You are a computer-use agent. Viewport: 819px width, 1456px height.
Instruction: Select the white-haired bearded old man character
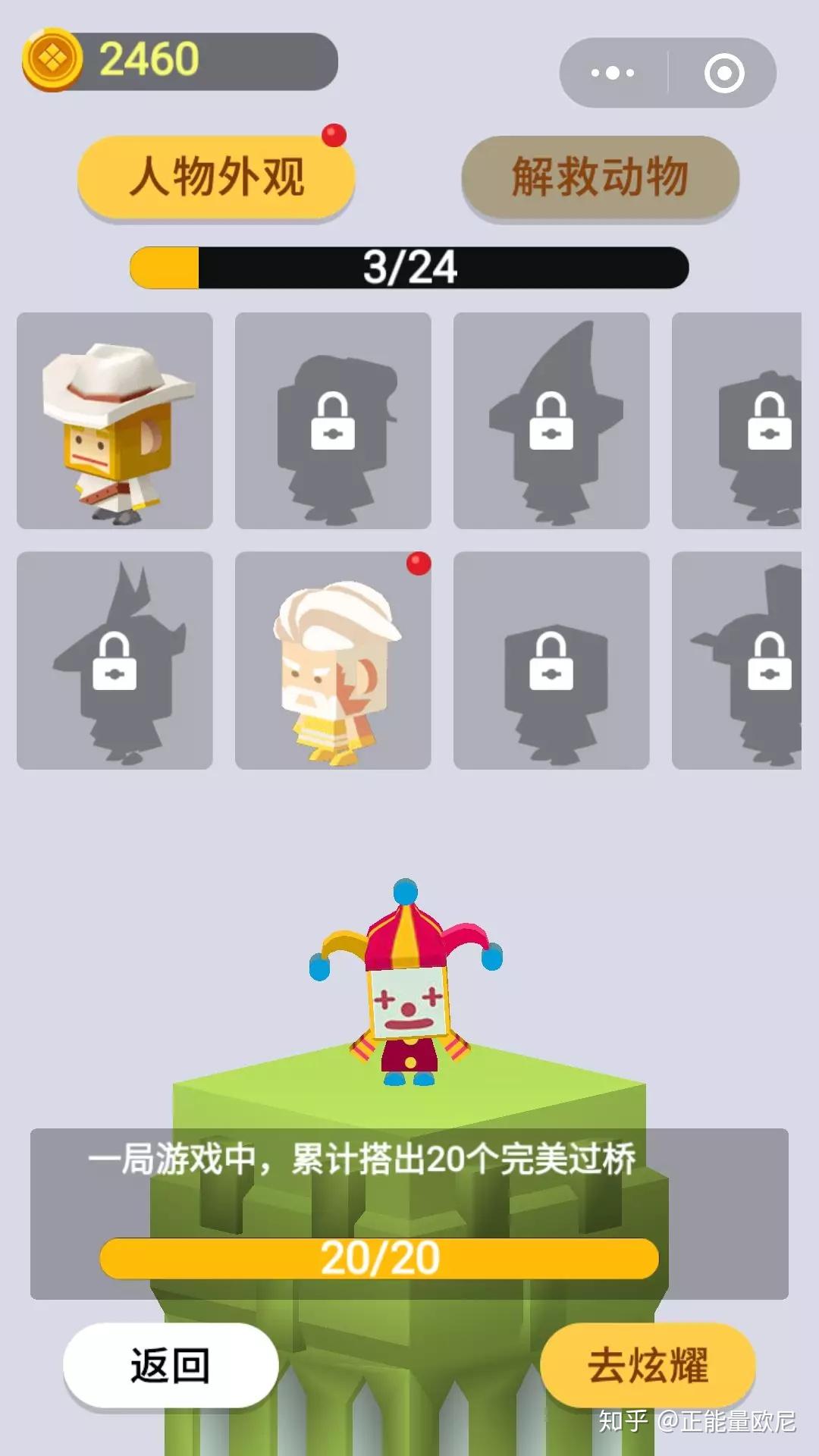333,661
